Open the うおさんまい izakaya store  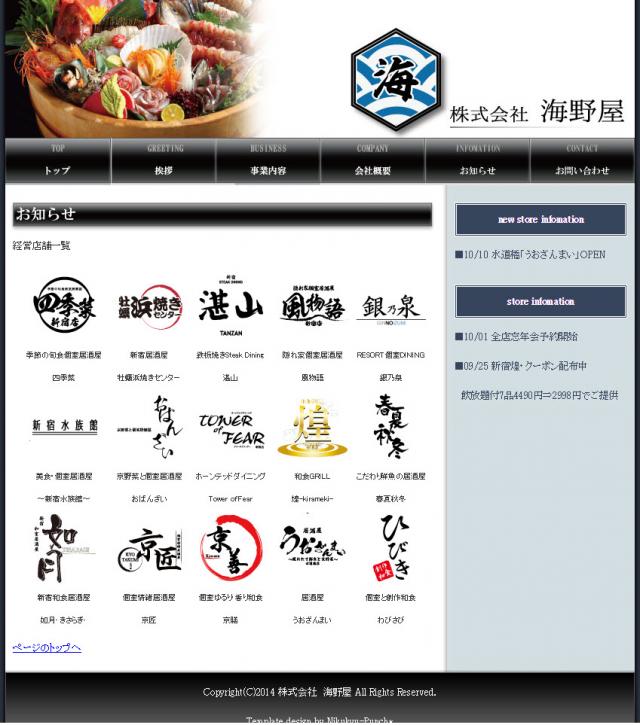pyautogui.click(x=311, y=548)
